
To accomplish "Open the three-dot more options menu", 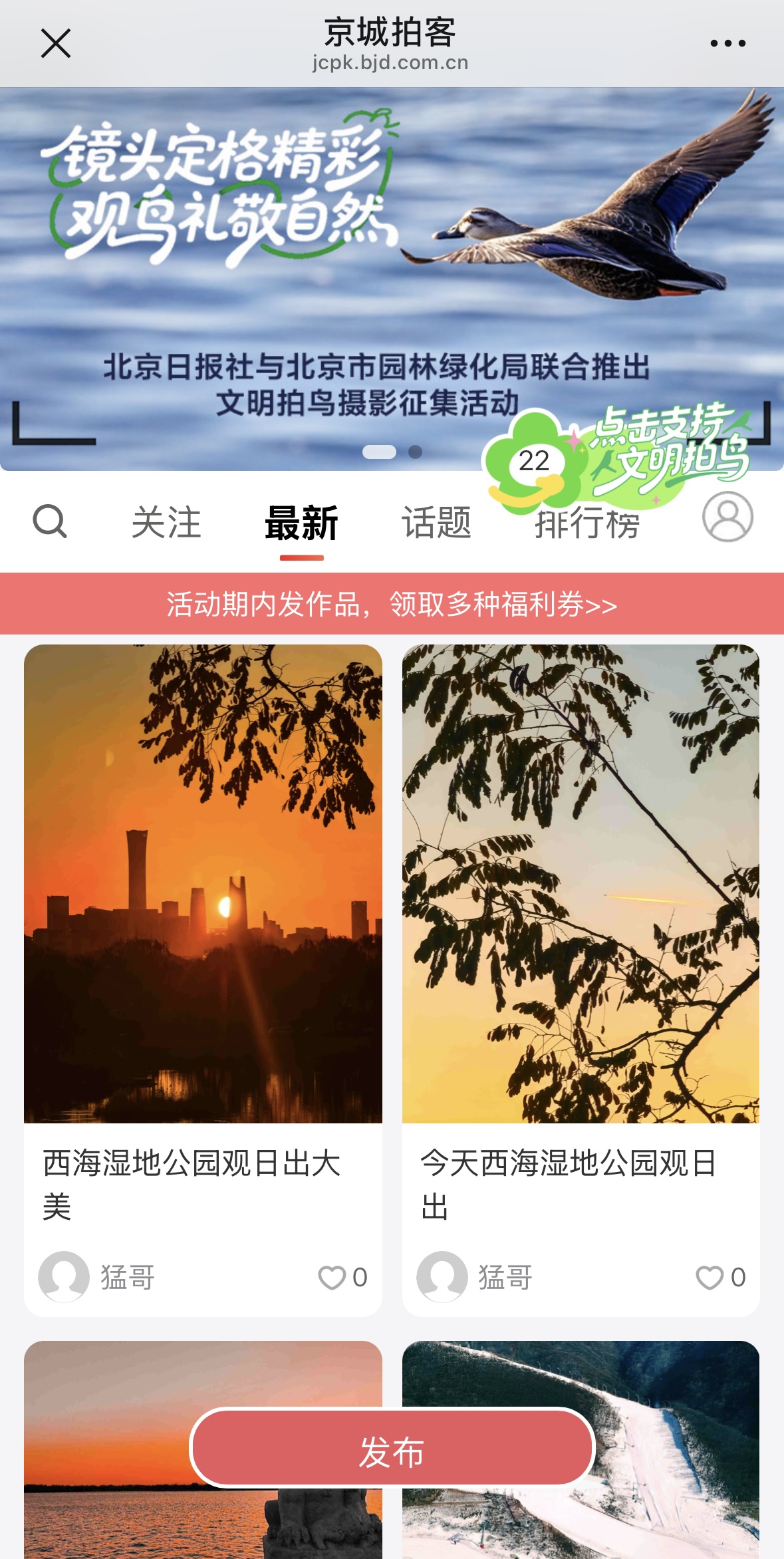I will click(727, 44).
